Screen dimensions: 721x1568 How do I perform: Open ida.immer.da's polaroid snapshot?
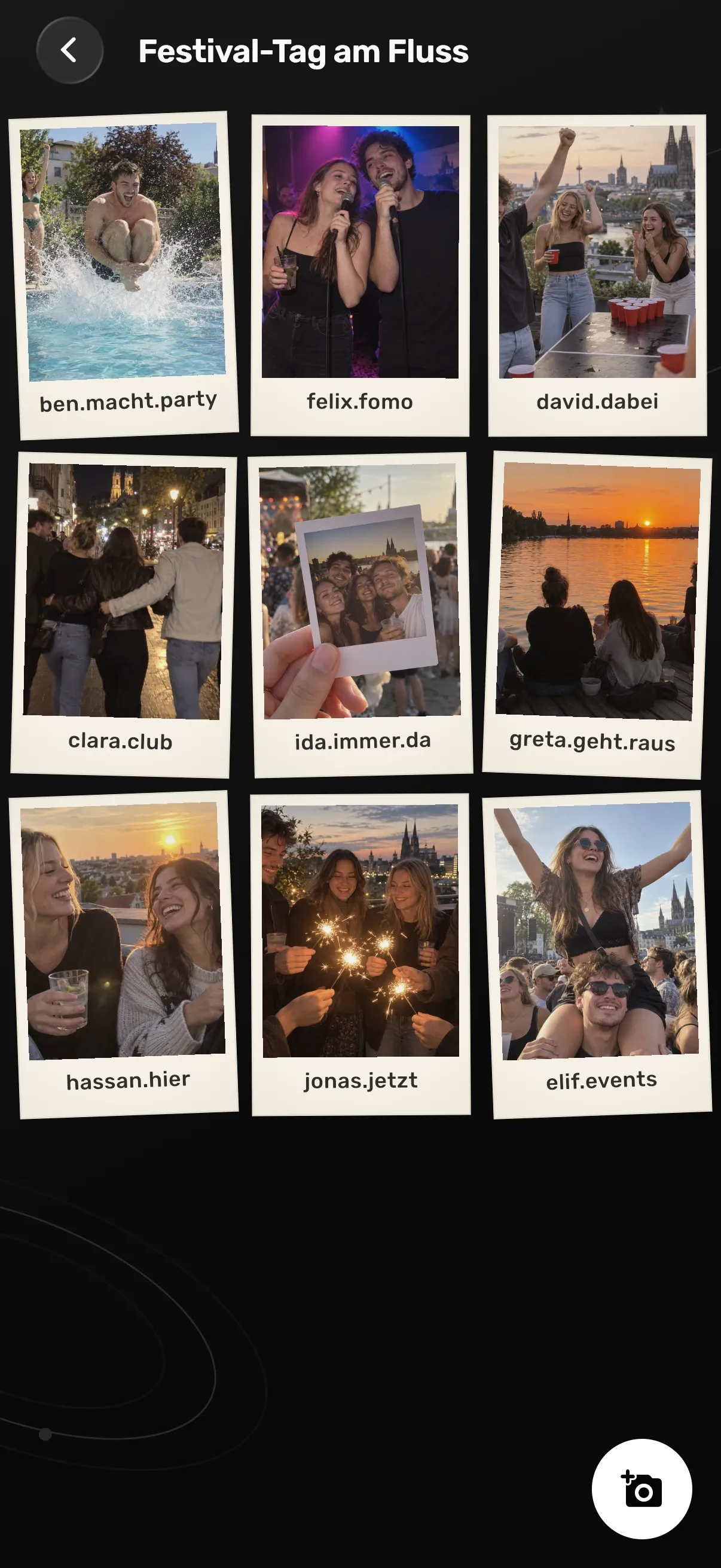[x=360, y=615]
